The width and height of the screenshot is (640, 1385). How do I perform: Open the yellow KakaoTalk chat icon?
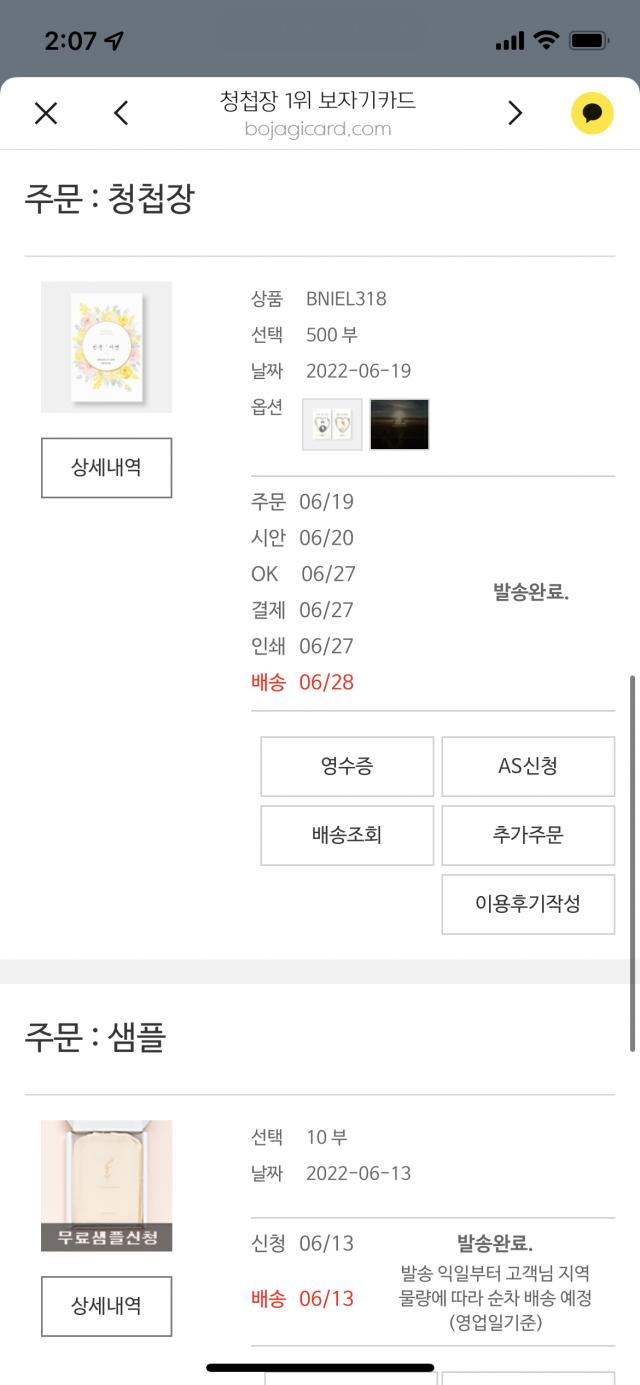(592, 113)
